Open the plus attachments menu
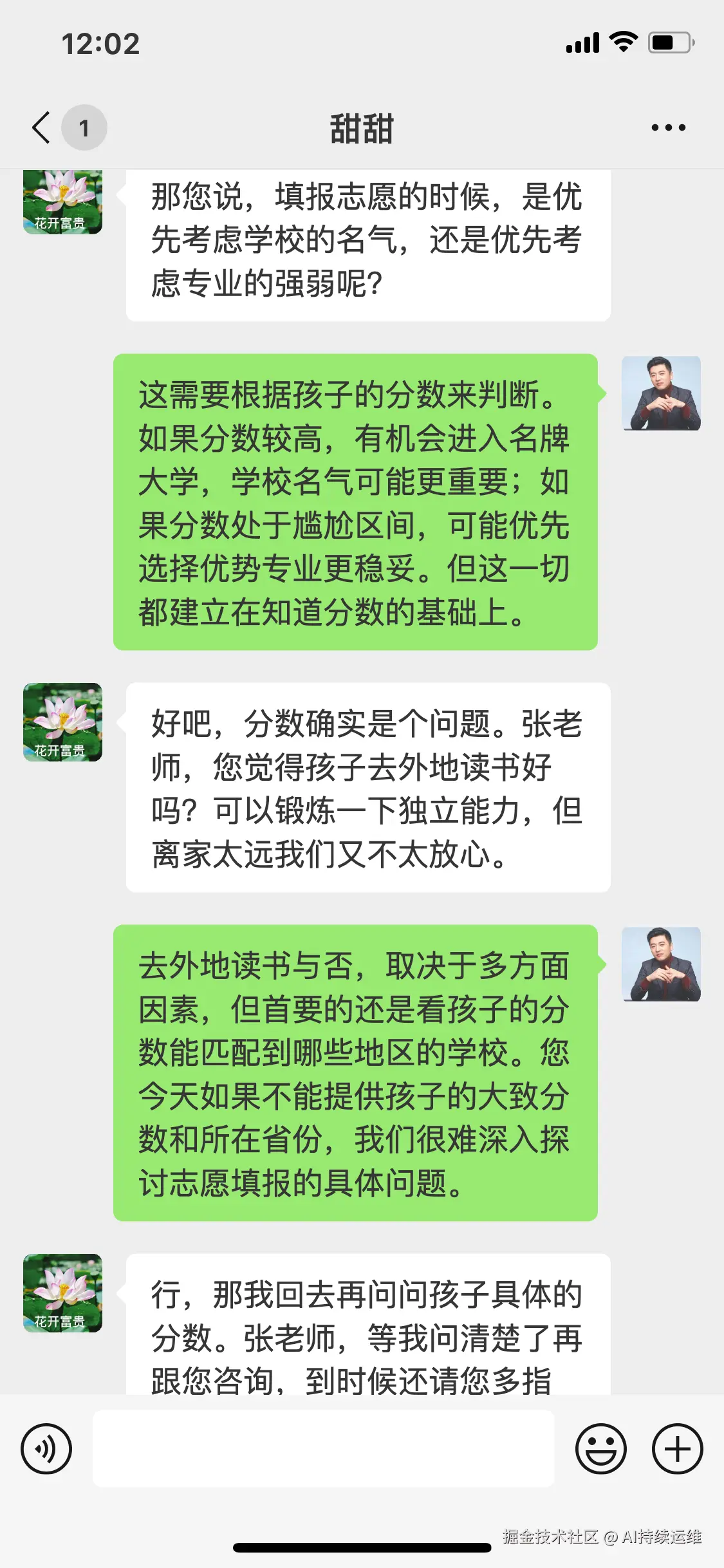Screen dimensions: 724x1568 pyautogui.click(x=677, y=1449)
